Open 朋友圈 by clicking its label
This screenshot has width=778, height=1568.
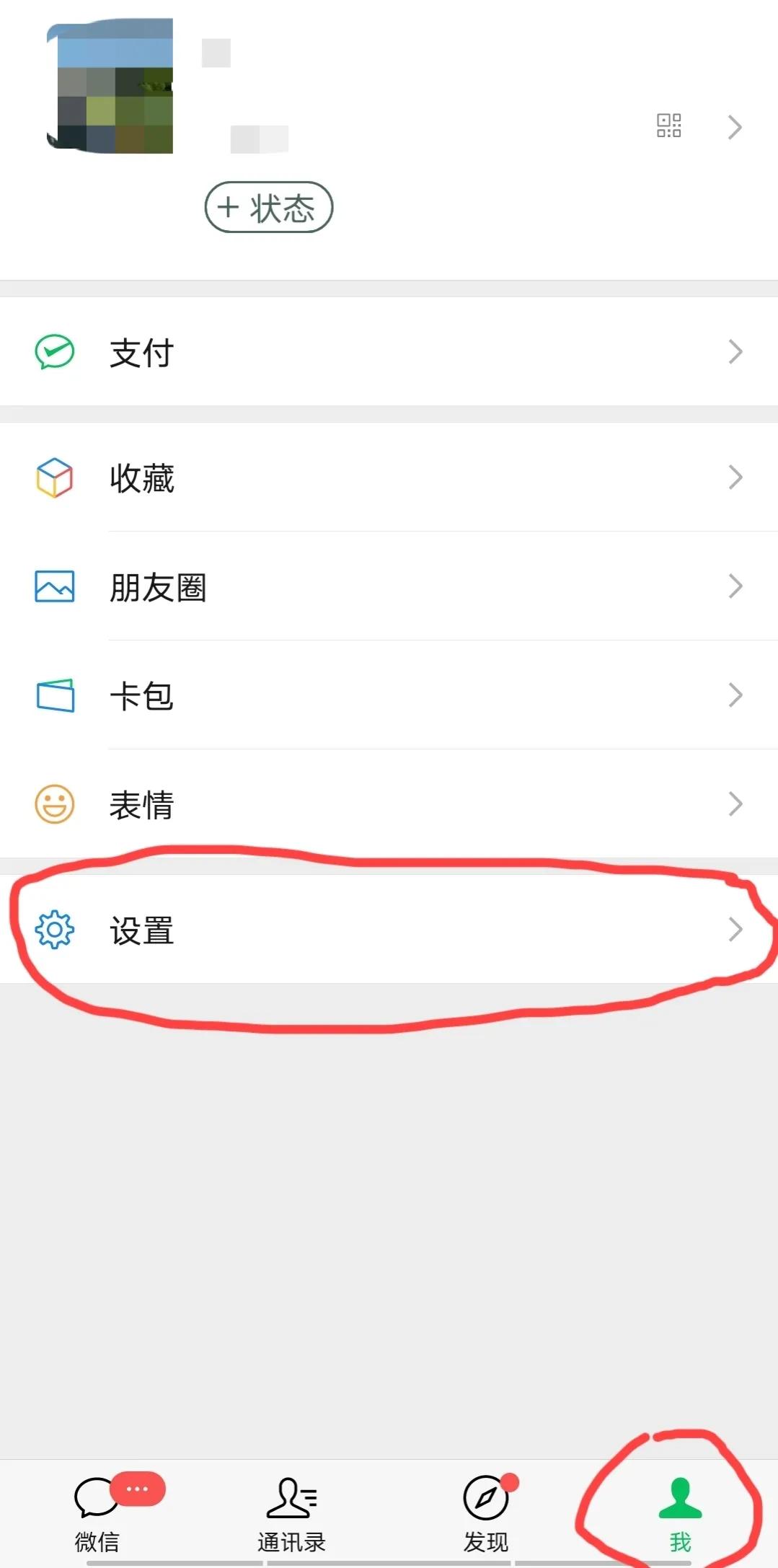[x=156, y=587]
